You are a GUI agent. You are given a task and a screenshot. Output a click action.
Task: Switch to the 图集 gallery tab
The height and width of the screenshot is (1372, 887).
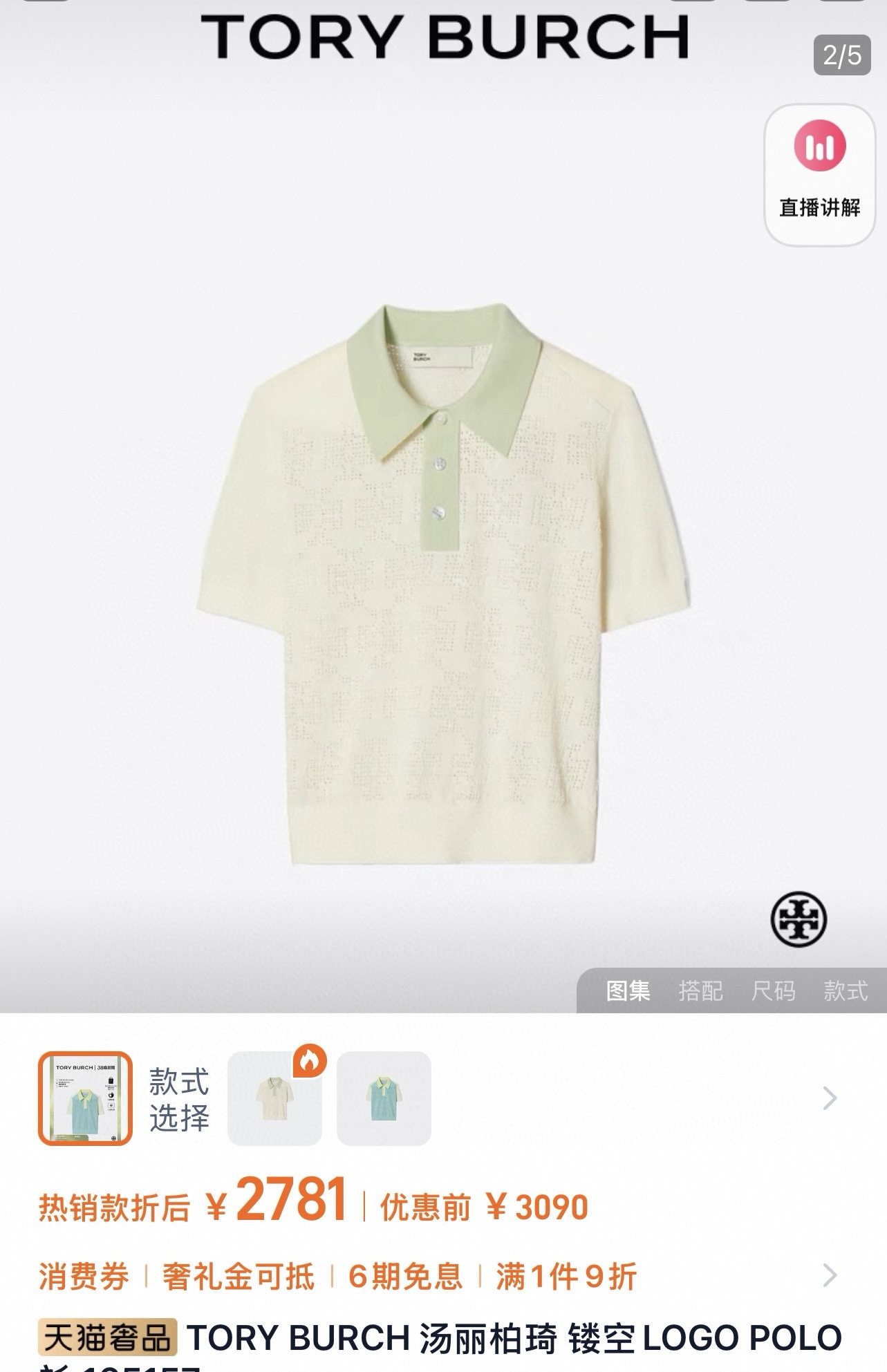tap(628, 990)
